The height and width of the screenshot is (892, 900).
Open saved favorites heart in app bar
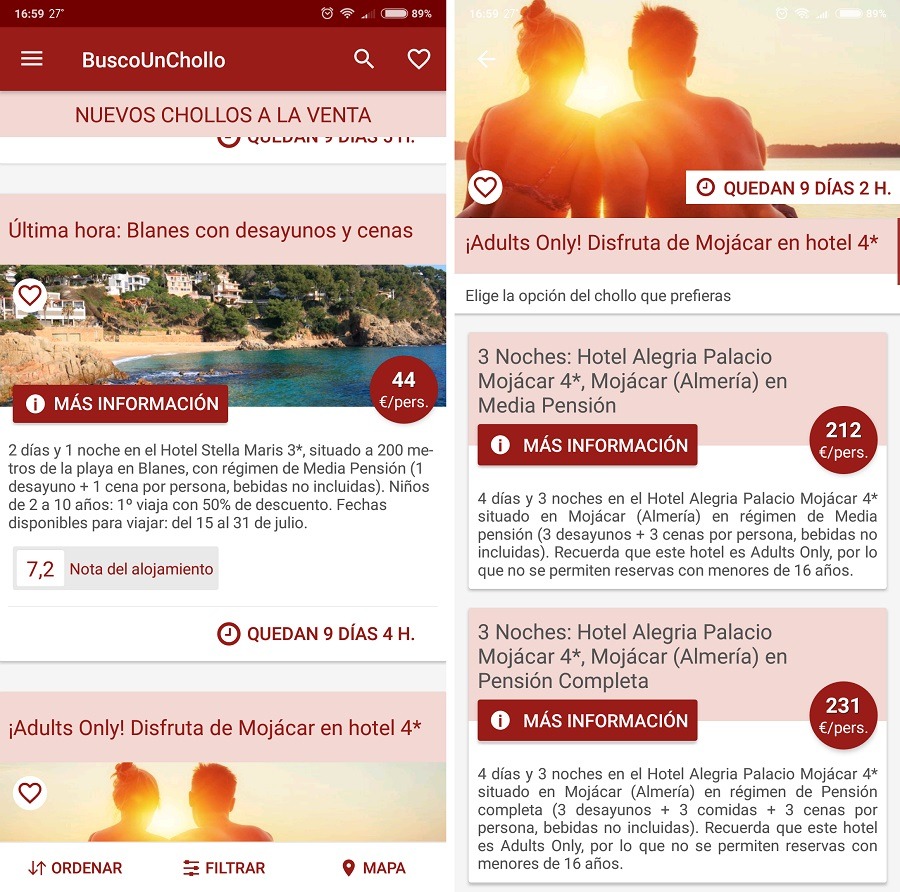coord(419,59)
